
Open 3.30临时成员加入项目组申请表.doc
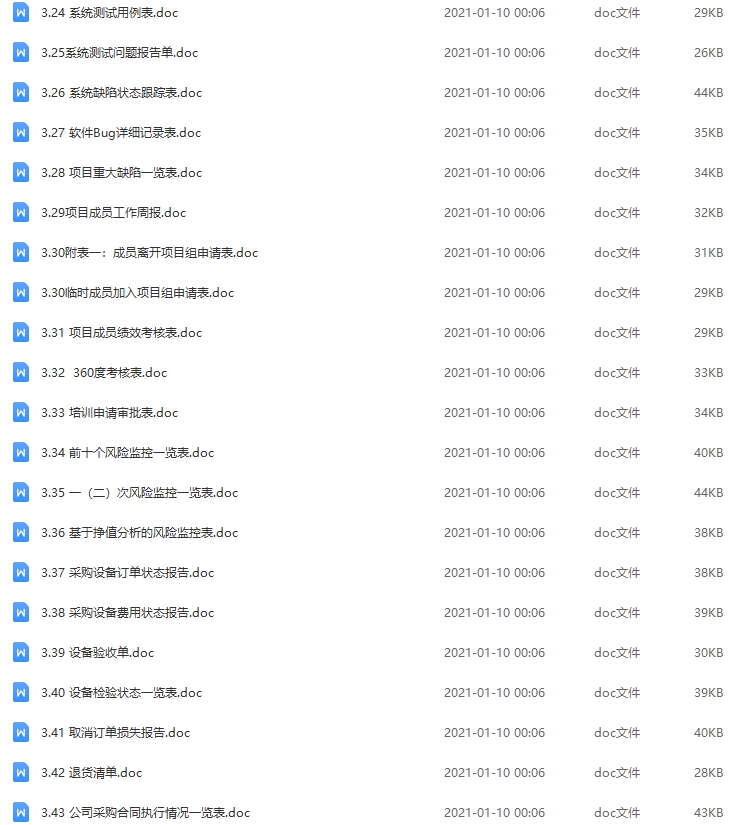click(137, 293)
